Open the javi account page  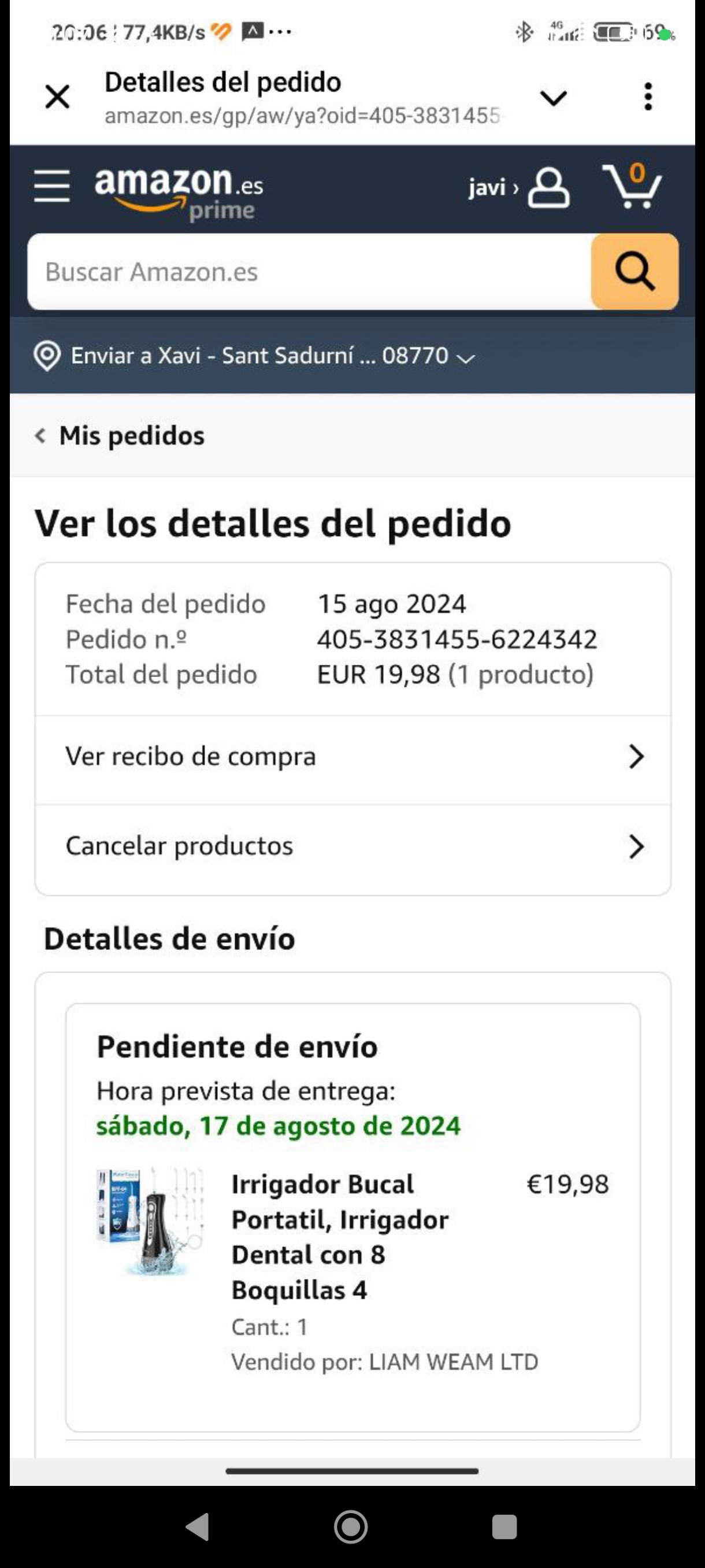tap(519, 188)
